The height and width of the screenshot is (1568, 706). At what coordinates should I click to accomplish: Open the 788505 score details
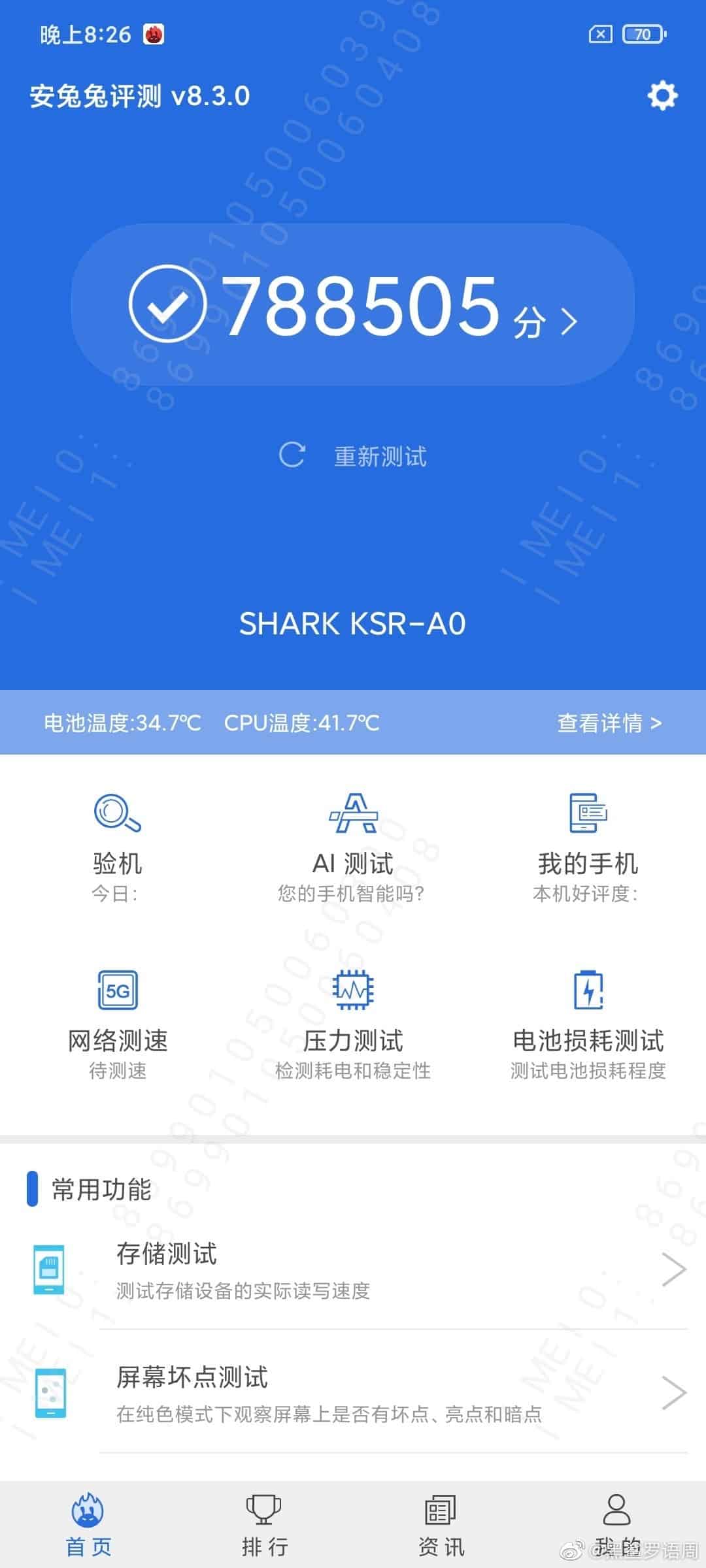point(353,305)
